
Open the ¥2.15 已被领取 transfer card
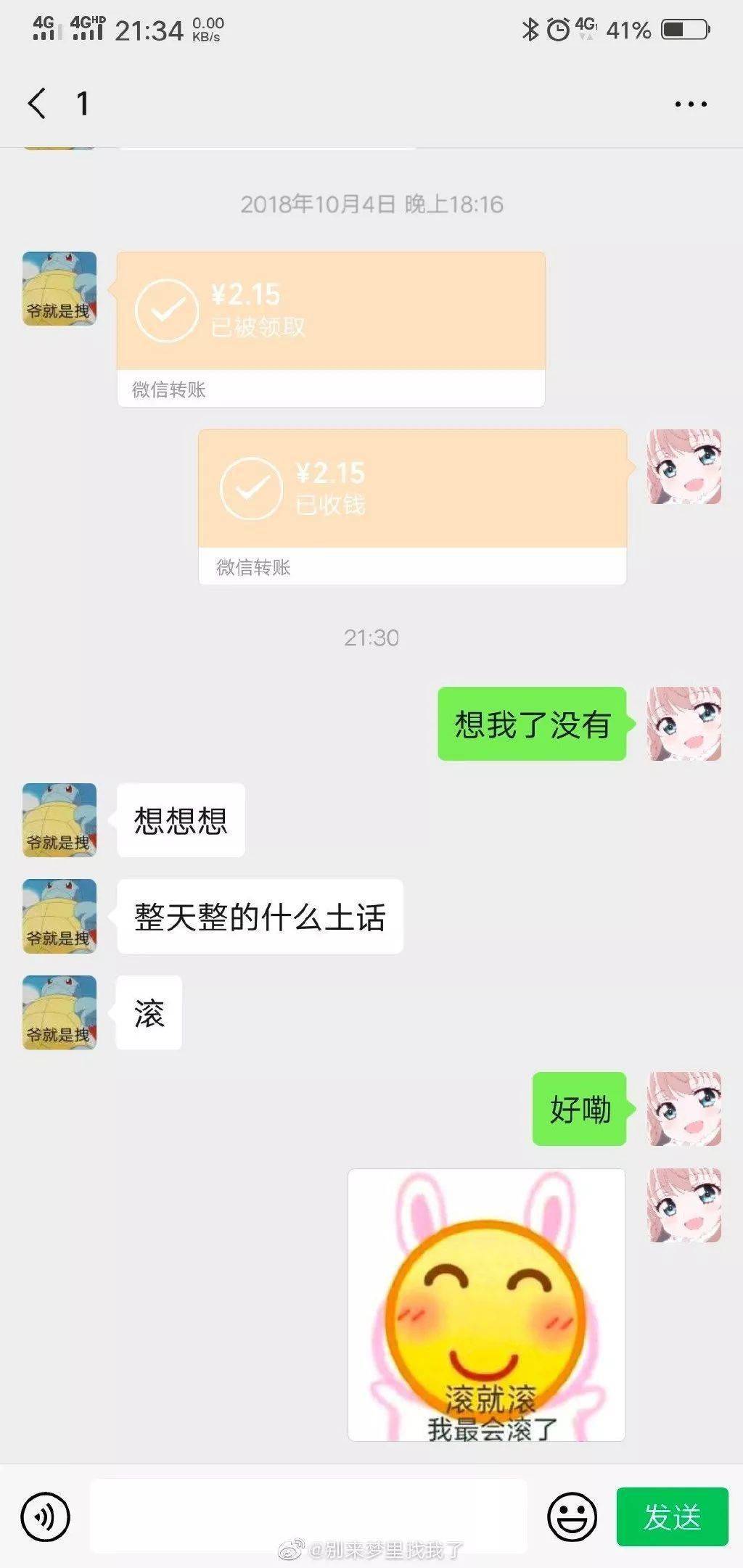pos(331,329)
